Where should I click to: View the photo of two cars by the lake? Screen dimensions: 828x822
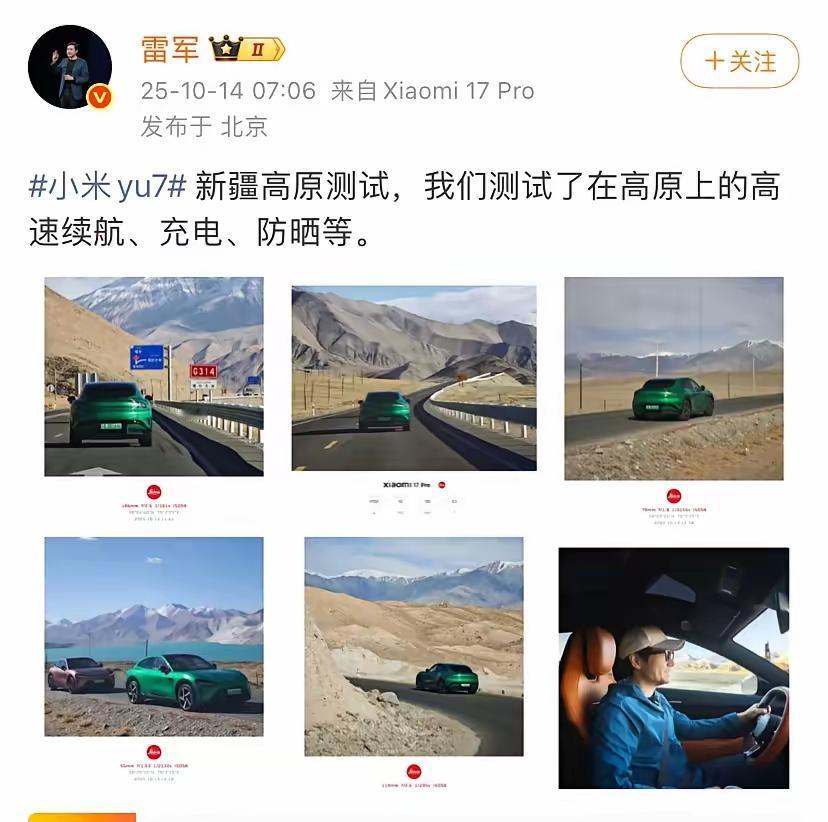pos(154,636)
